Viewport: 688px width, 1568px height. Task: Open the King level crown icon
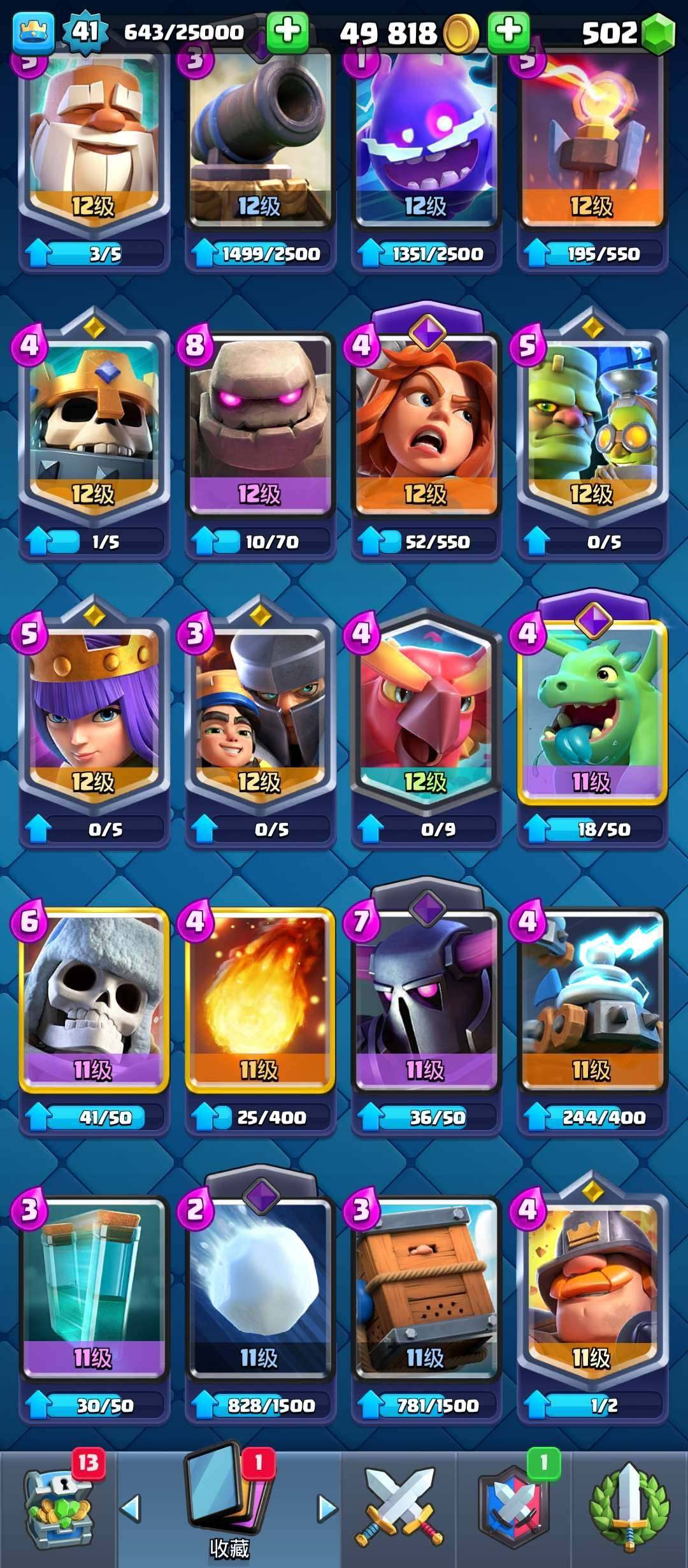(33, 32)
